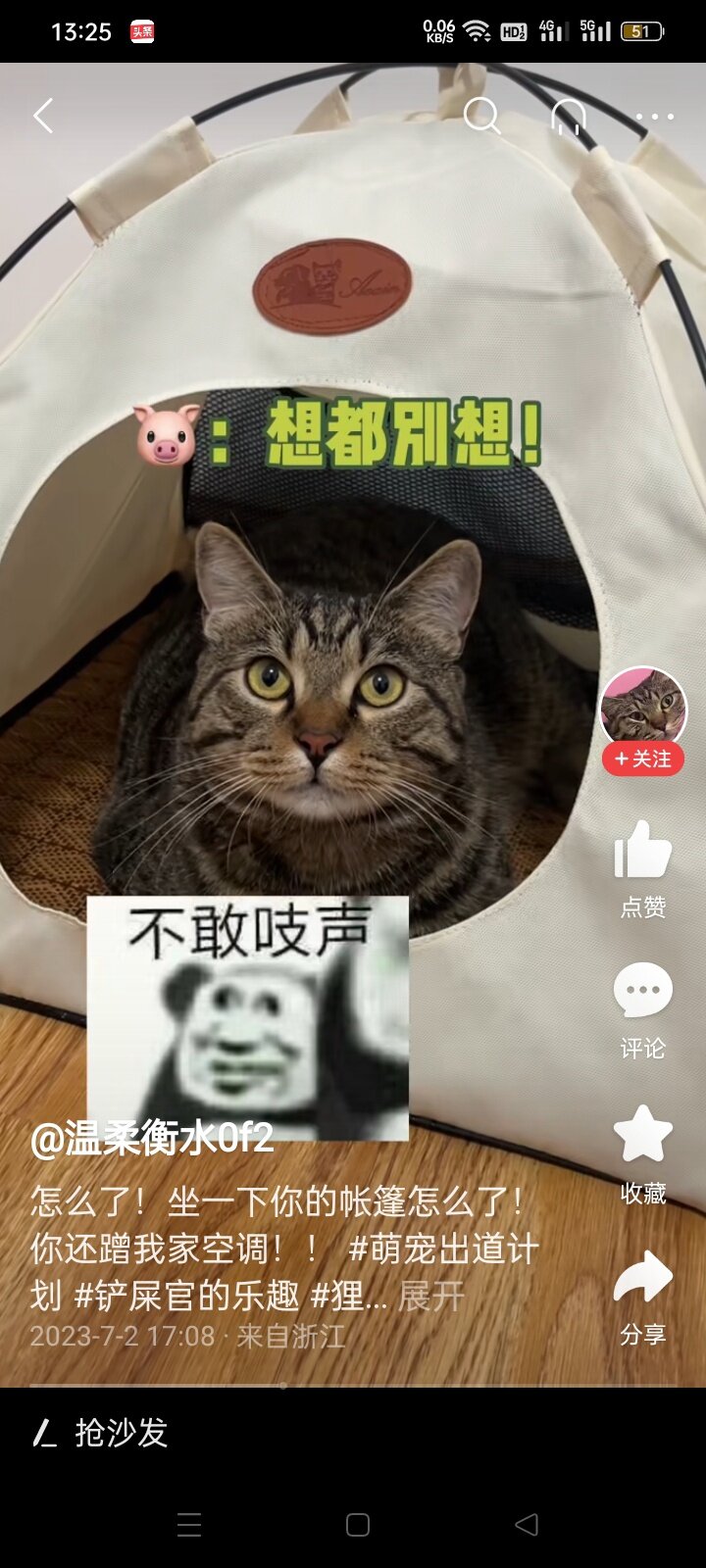Screen dimensions: 706x1568
Task: Write a comment in 抢沙发 field
Action: pyautogui.click(x=353, y=1433)
